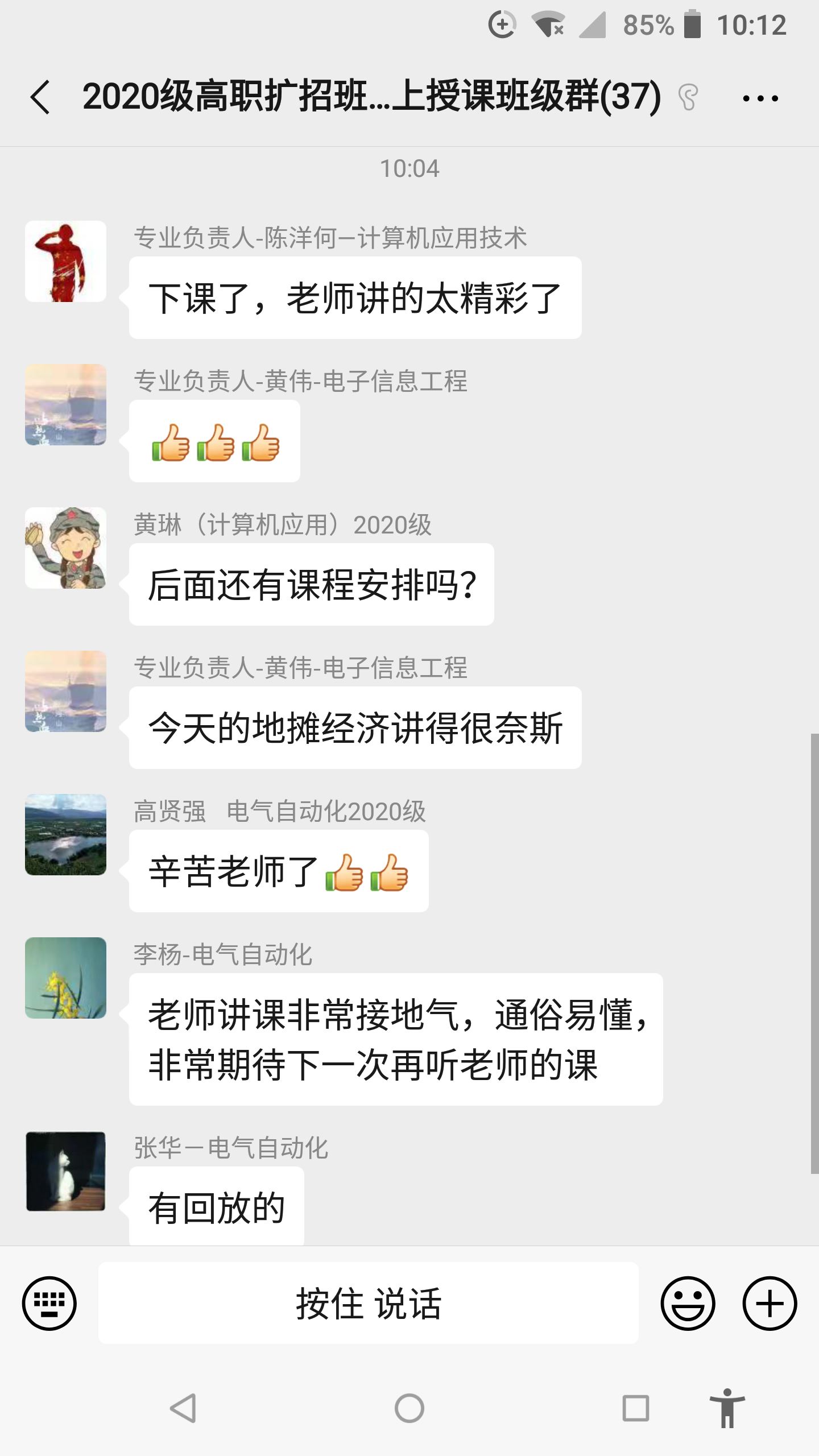Open 张华's white cat avatar

point(65,1171)
